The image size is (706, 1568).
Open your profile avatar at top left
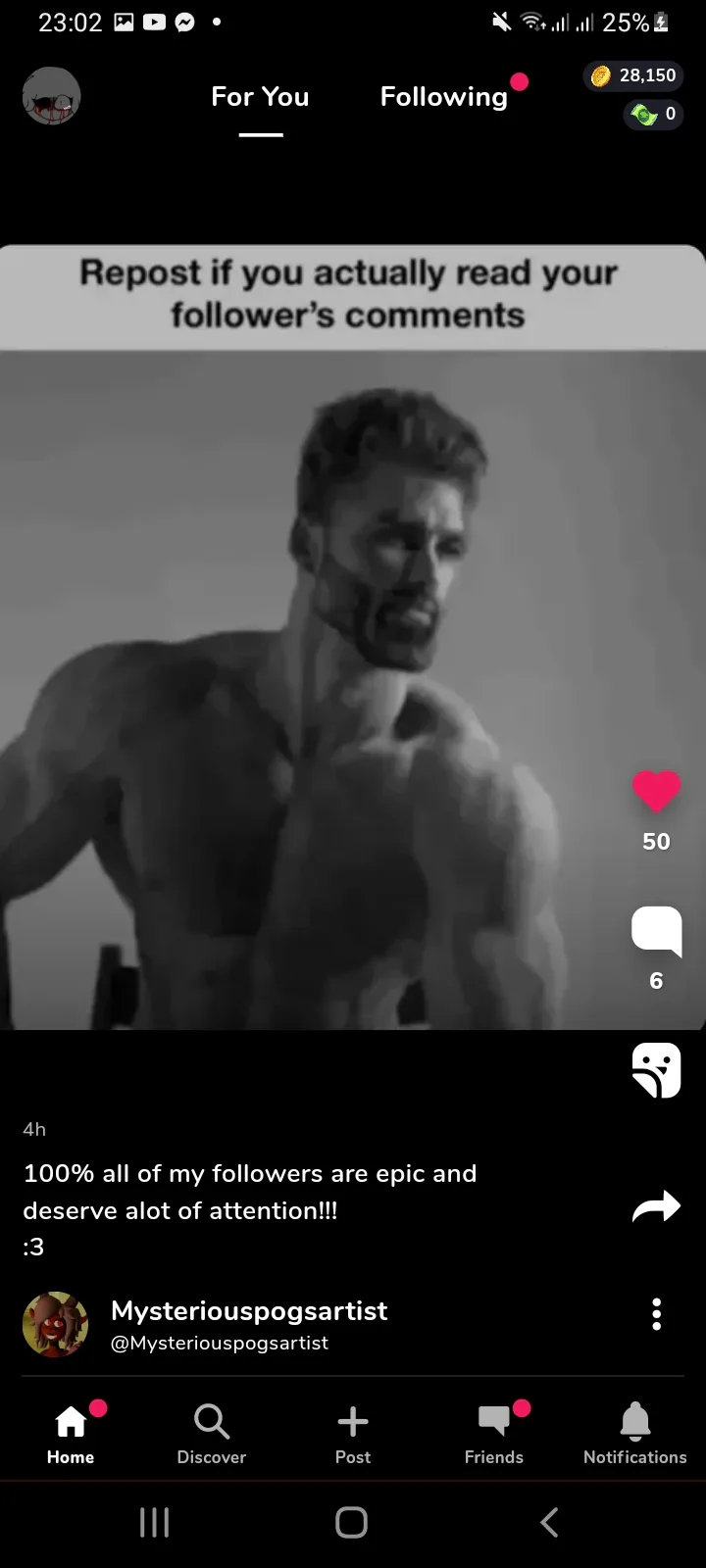coord(51,96)
